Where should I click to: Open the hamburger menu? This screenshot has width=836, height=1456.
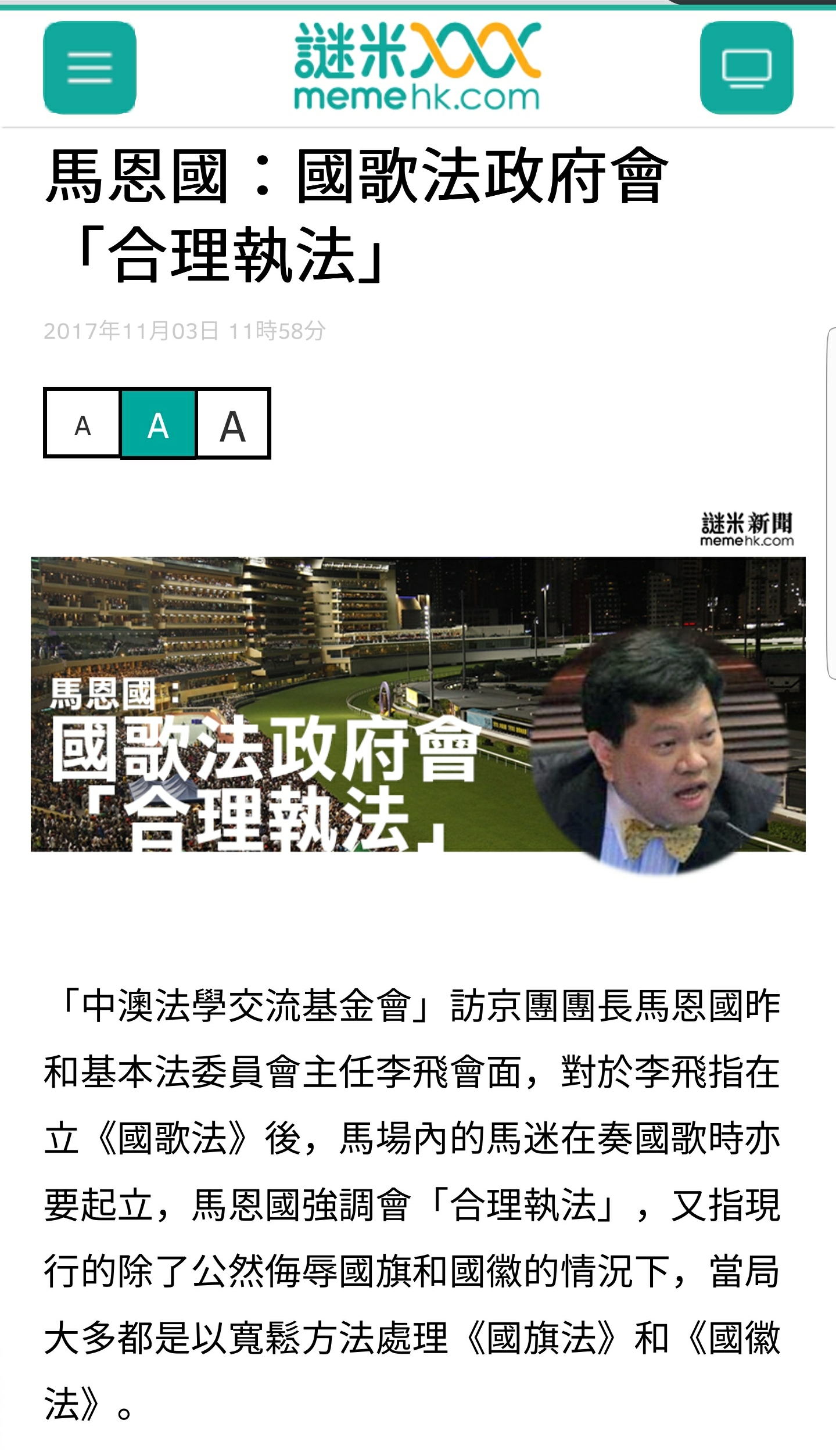coord(89,67)
